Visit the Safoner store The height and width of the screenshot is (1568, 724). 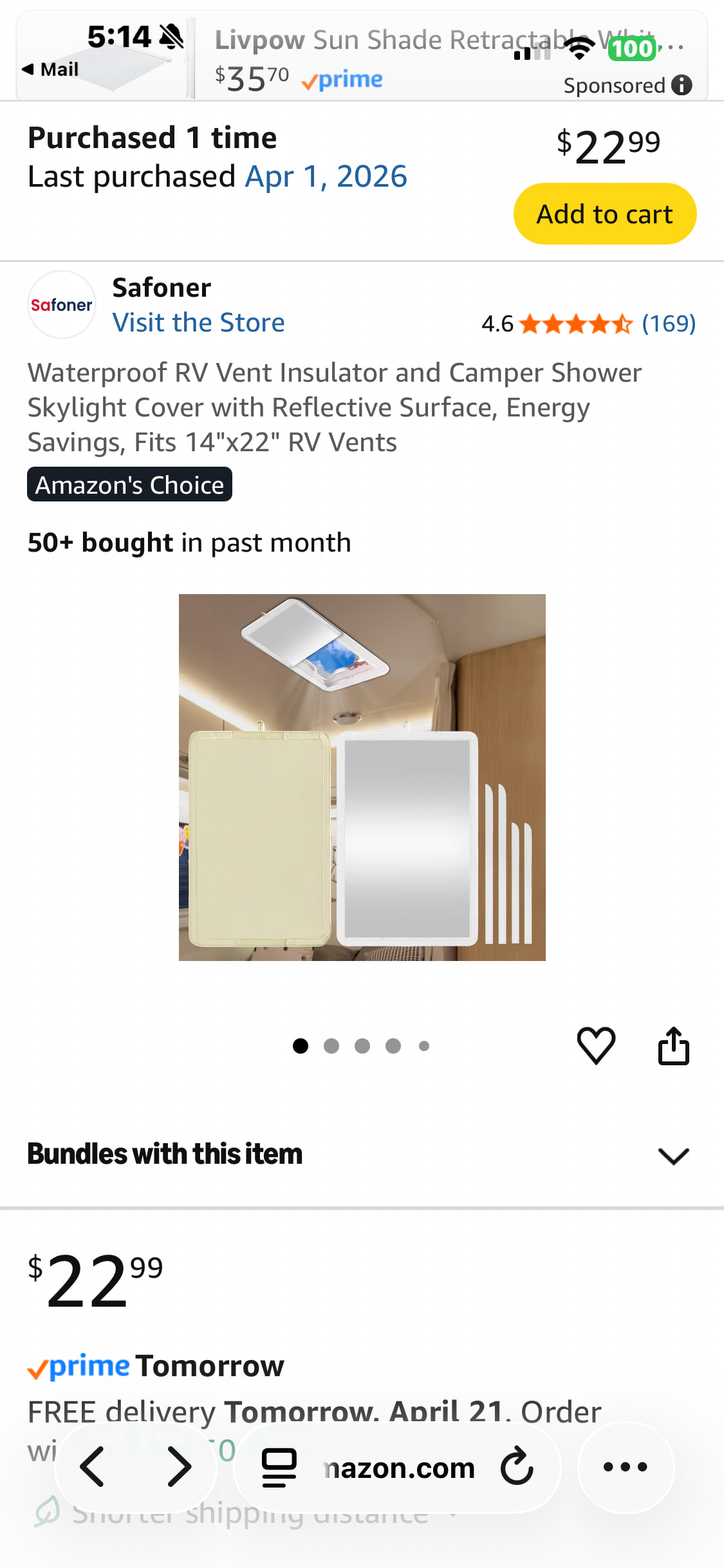click(x=198, y=322)
